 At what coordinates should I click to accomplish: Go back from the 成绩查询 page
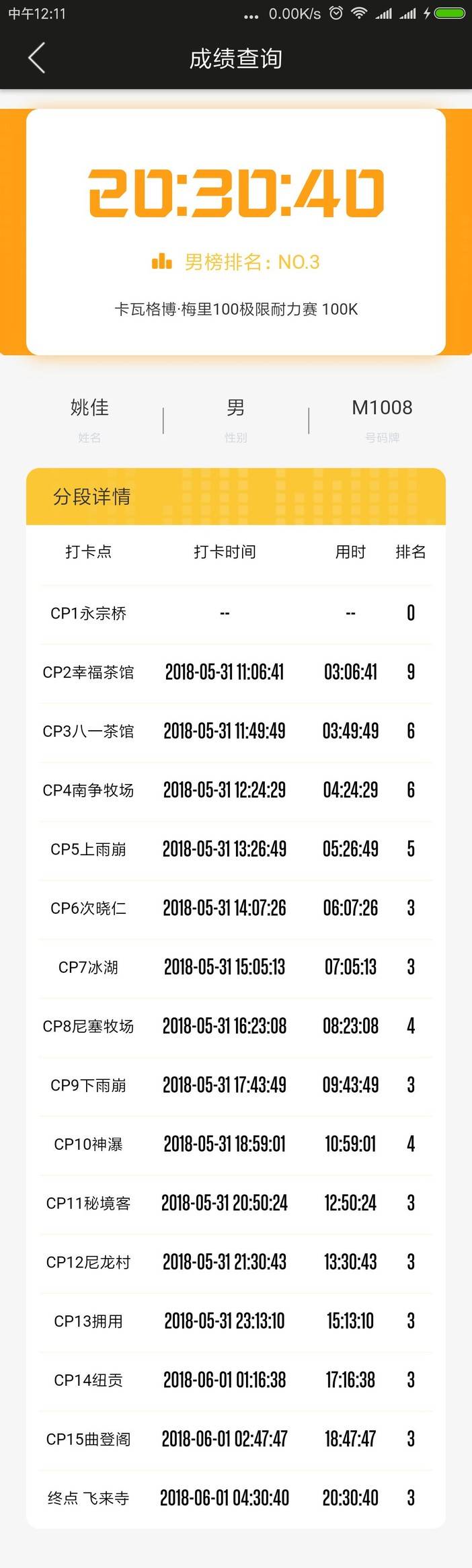(x=37, y=58)
